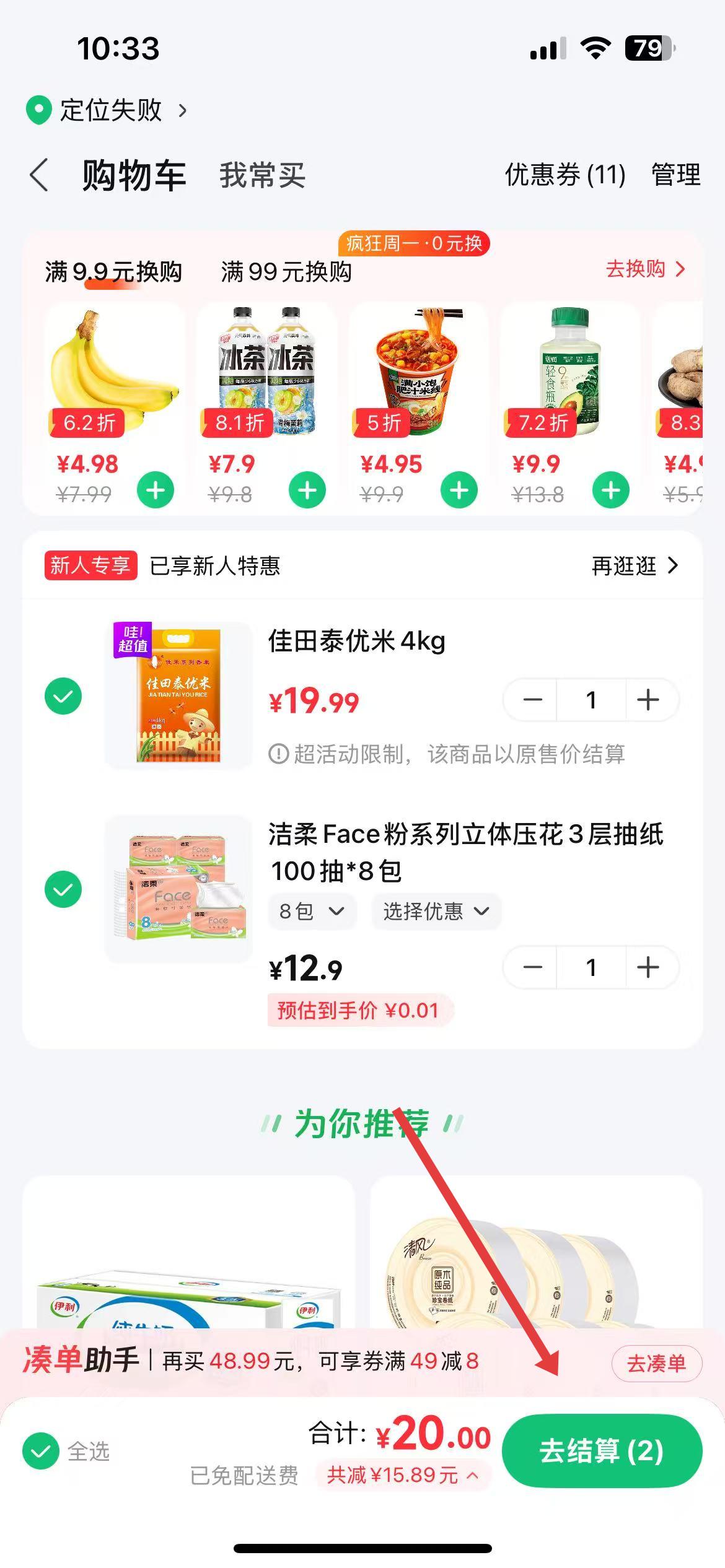The image size is (725, 1568).
Task: Open 优惠券 (11) coupons
Action: [565, 175]
